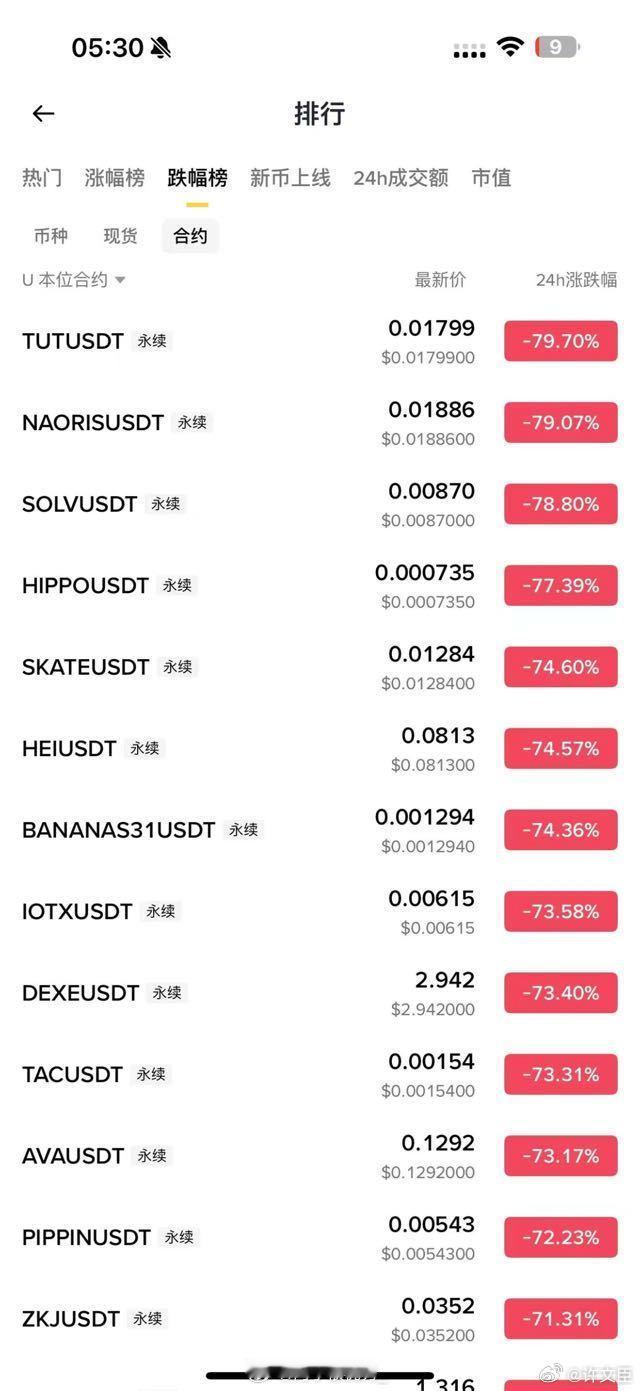Open the NAORISUSDT contract row

point(93,423)
